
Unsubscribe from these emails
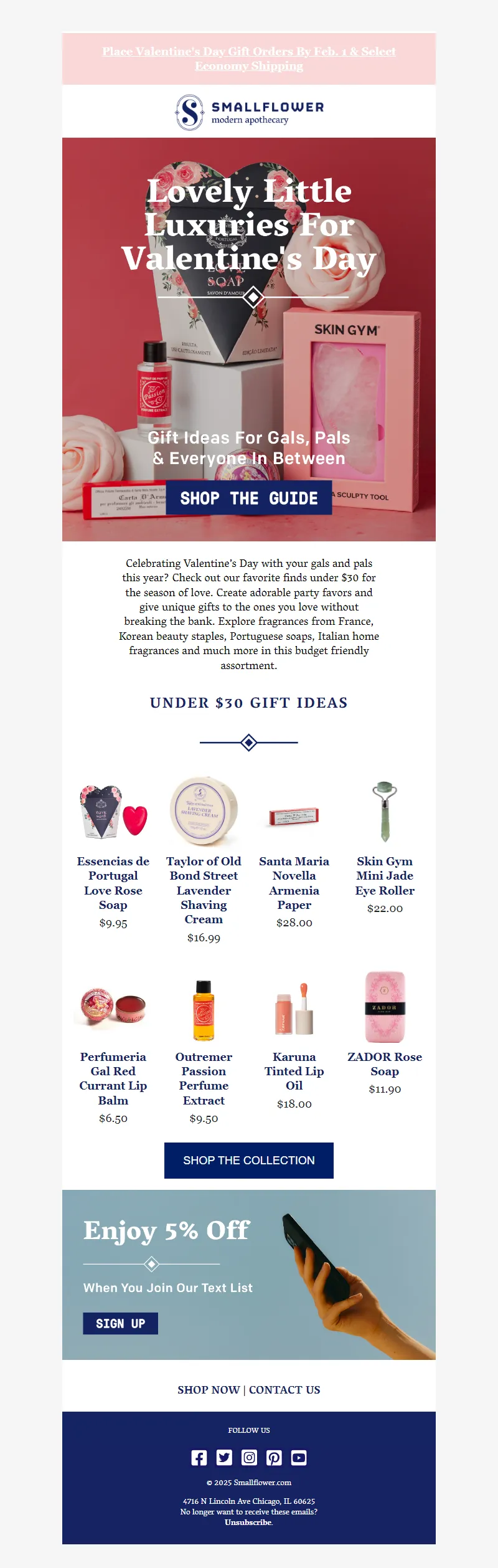tap(248, 1523)
